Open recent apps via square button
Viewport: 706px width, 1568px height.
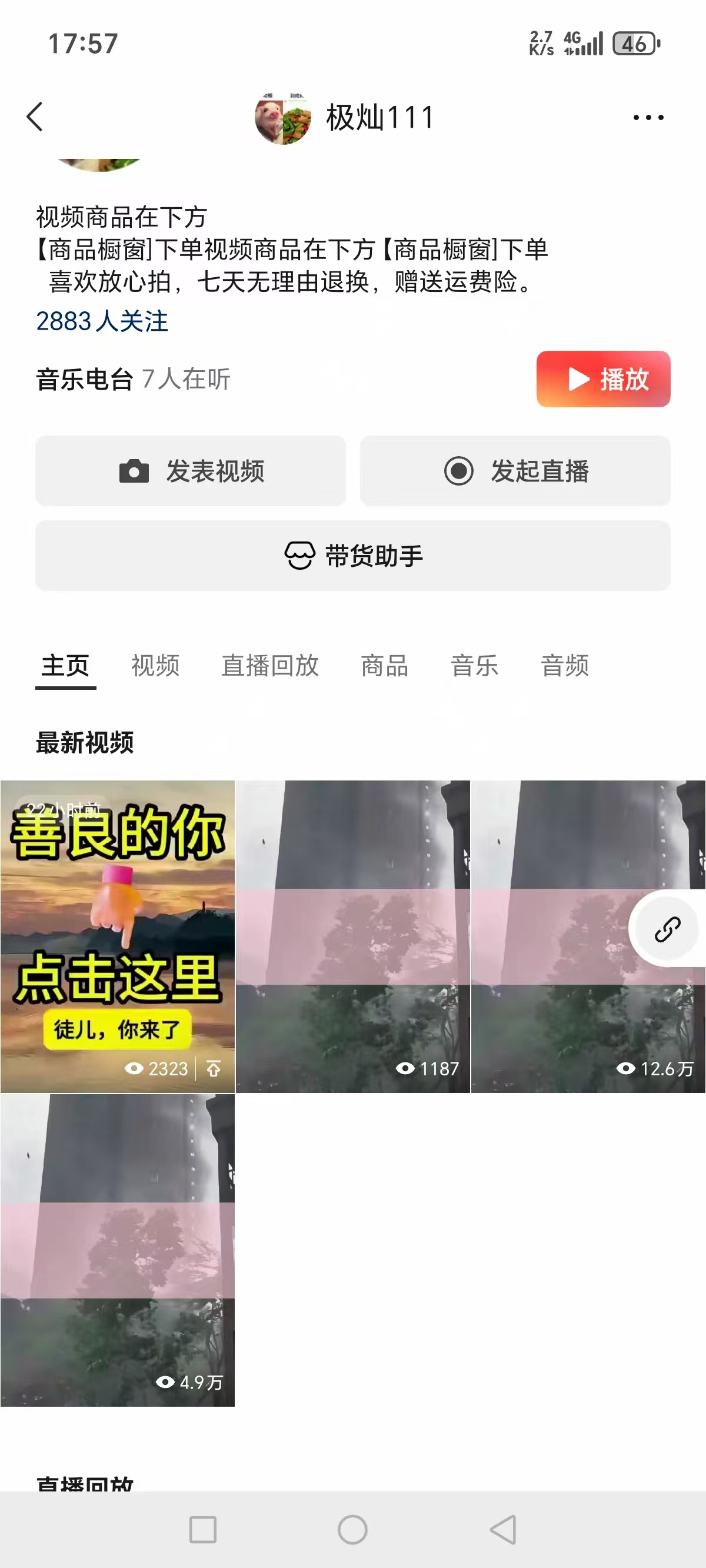click(202, 1530)
